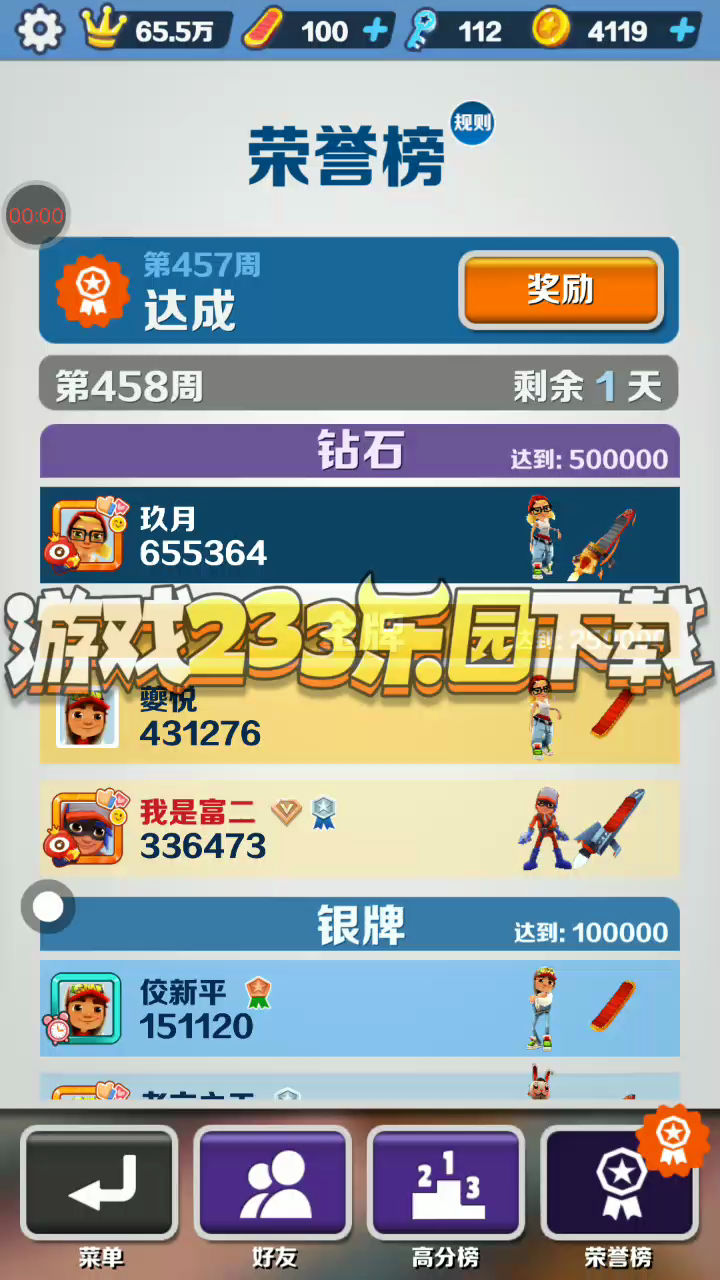
Task: Open player 431276's leaderboard entry
Action: point(359,715)
